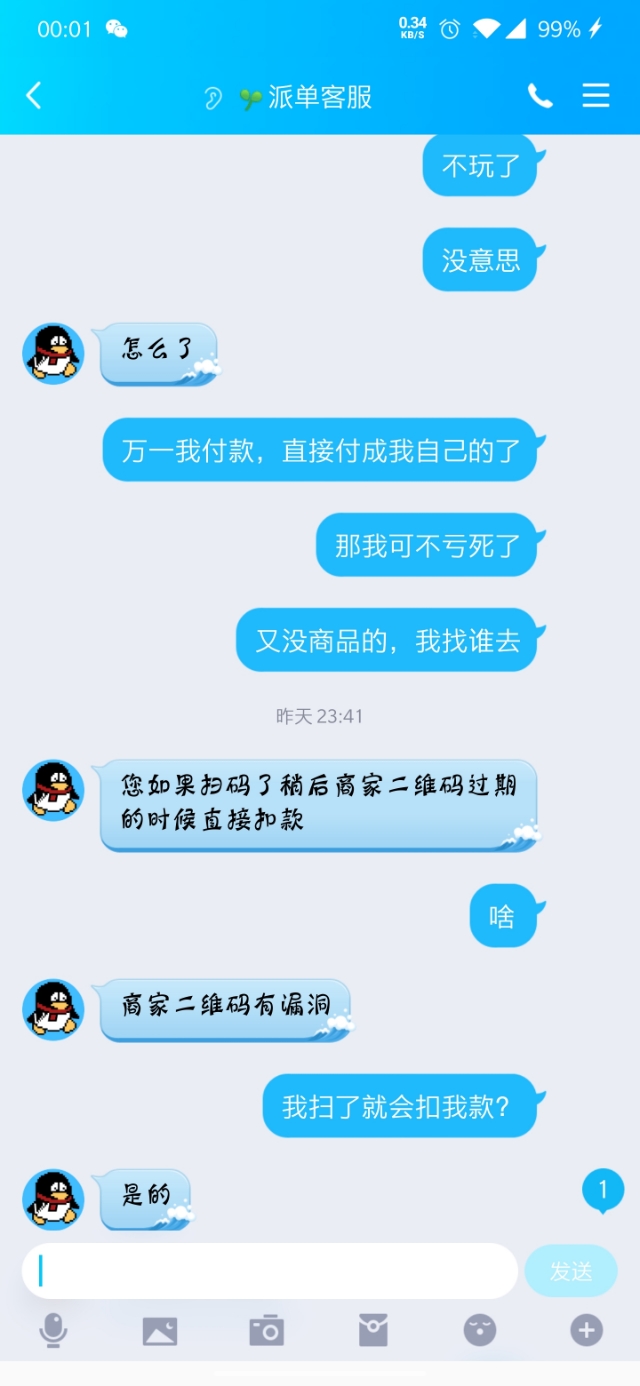Turn off earpiece playback mode

pyautogui.click(x=212, y=98)
